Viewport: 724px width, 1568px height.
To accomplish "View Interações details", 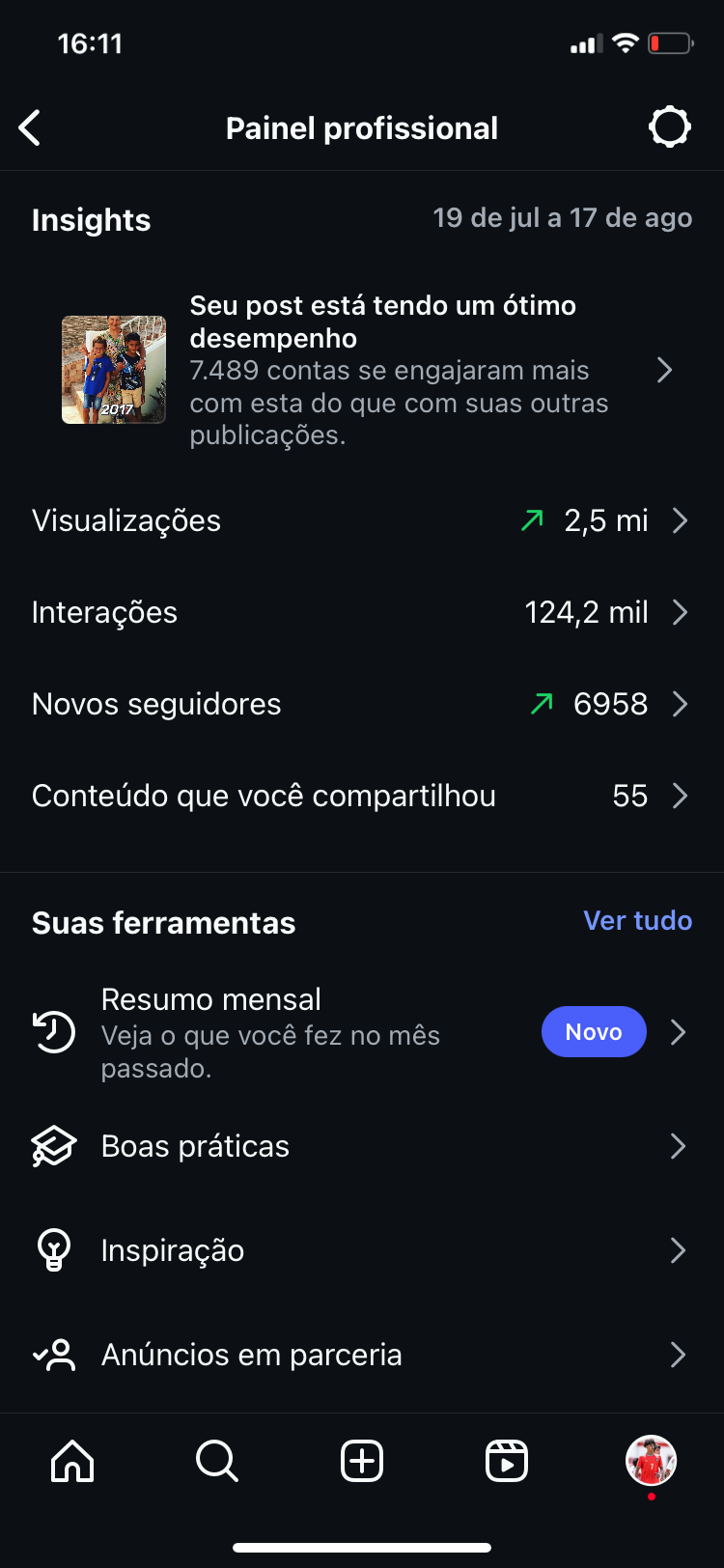I will (x=362, y=612).
